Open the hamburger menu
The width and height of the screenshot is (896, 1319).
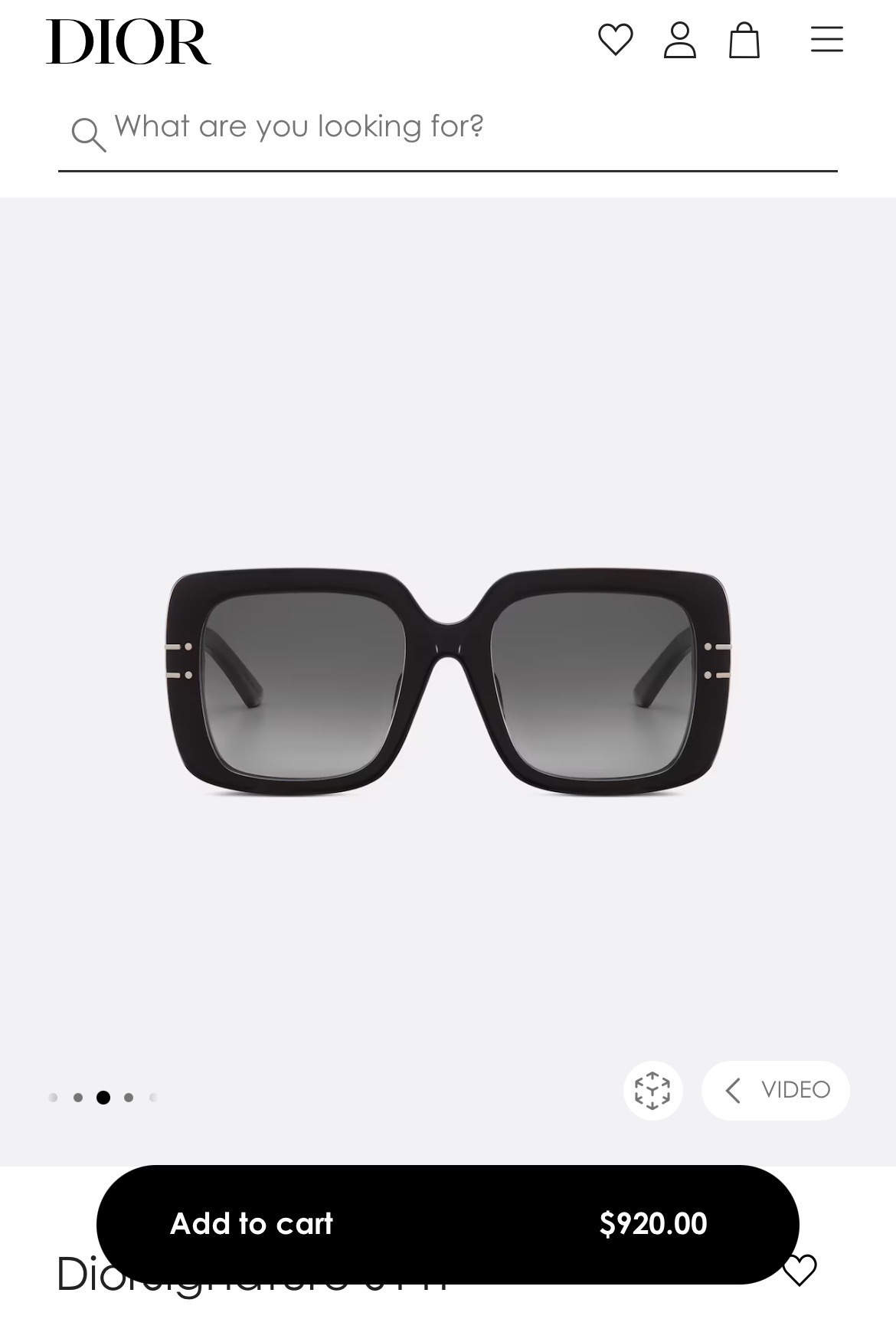(x=826, y=40)
